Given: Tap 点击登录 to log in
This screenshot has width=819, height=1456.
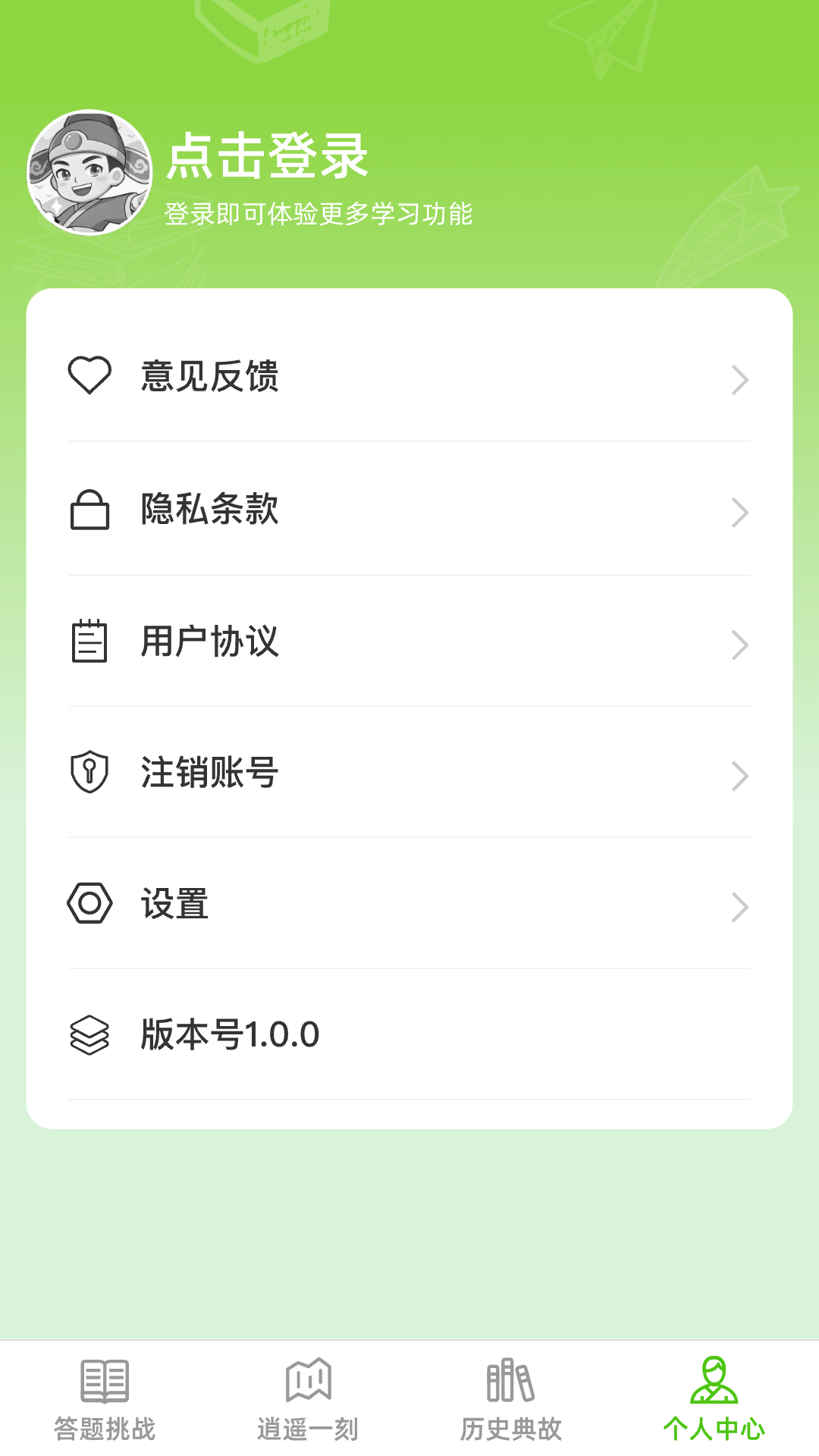Looking at the screenshot, I should (x=267, y=157).
